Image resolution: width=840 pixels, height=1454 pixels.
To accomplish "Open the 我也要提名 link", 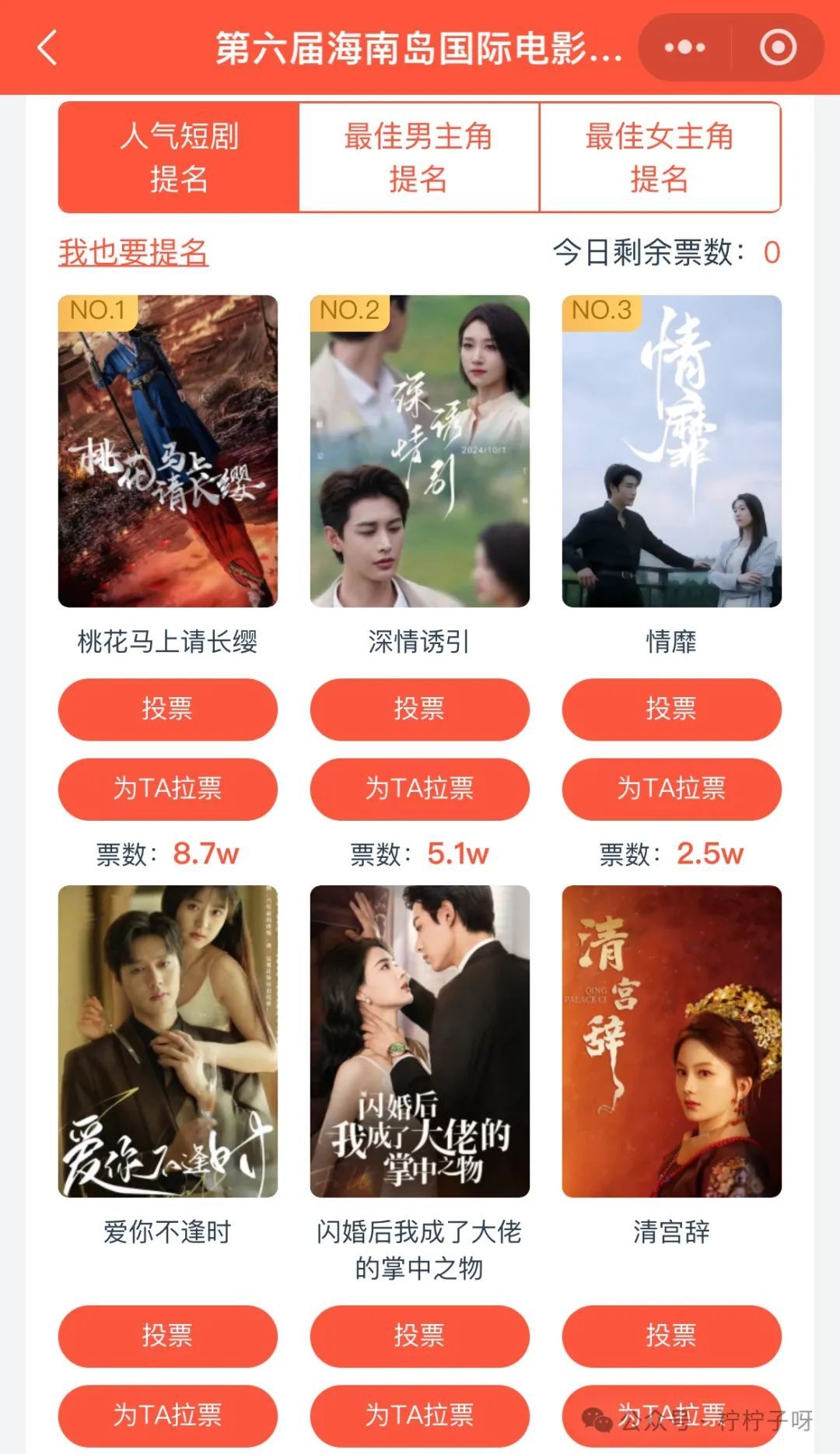I will (x=133, y=253).
